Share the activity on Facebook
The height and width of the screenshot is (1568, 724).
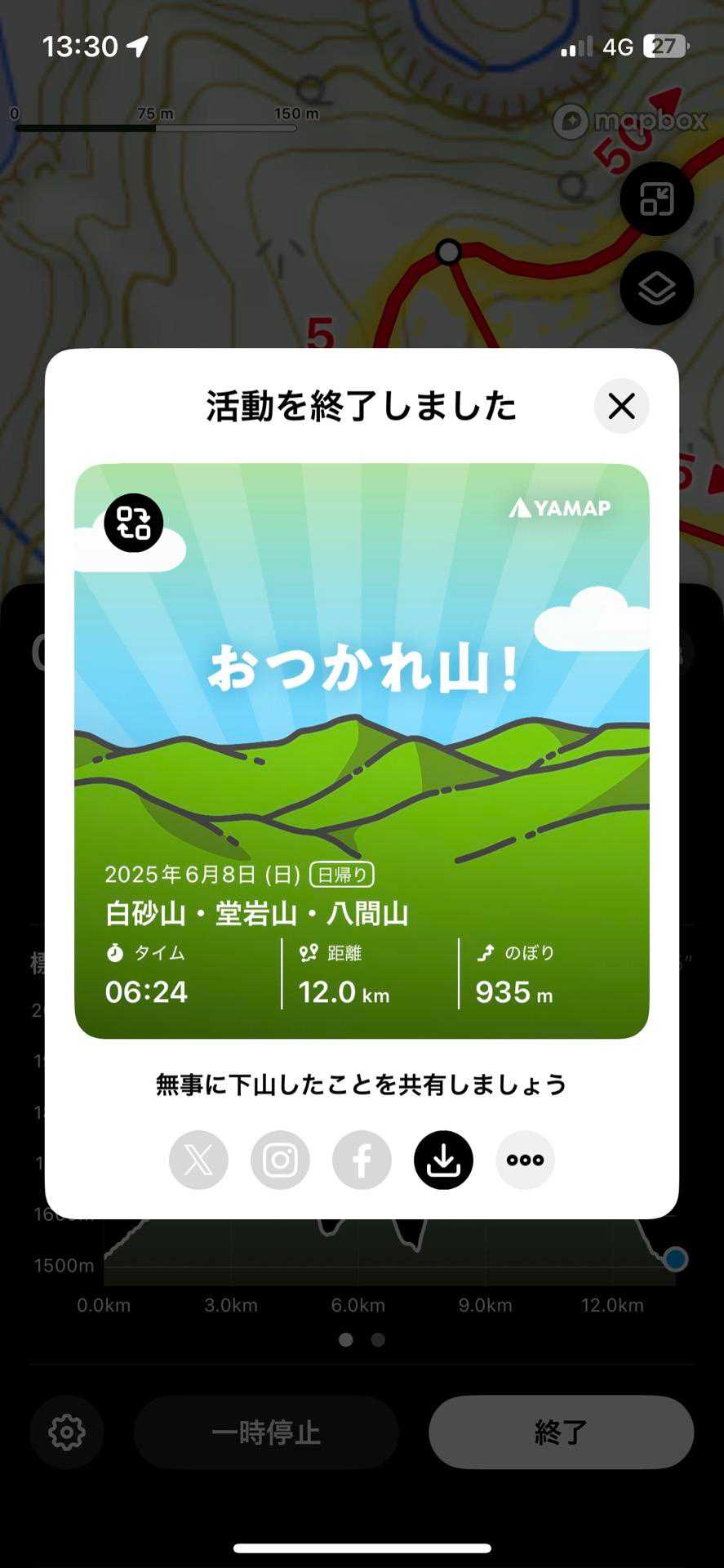coord(362,1160)
